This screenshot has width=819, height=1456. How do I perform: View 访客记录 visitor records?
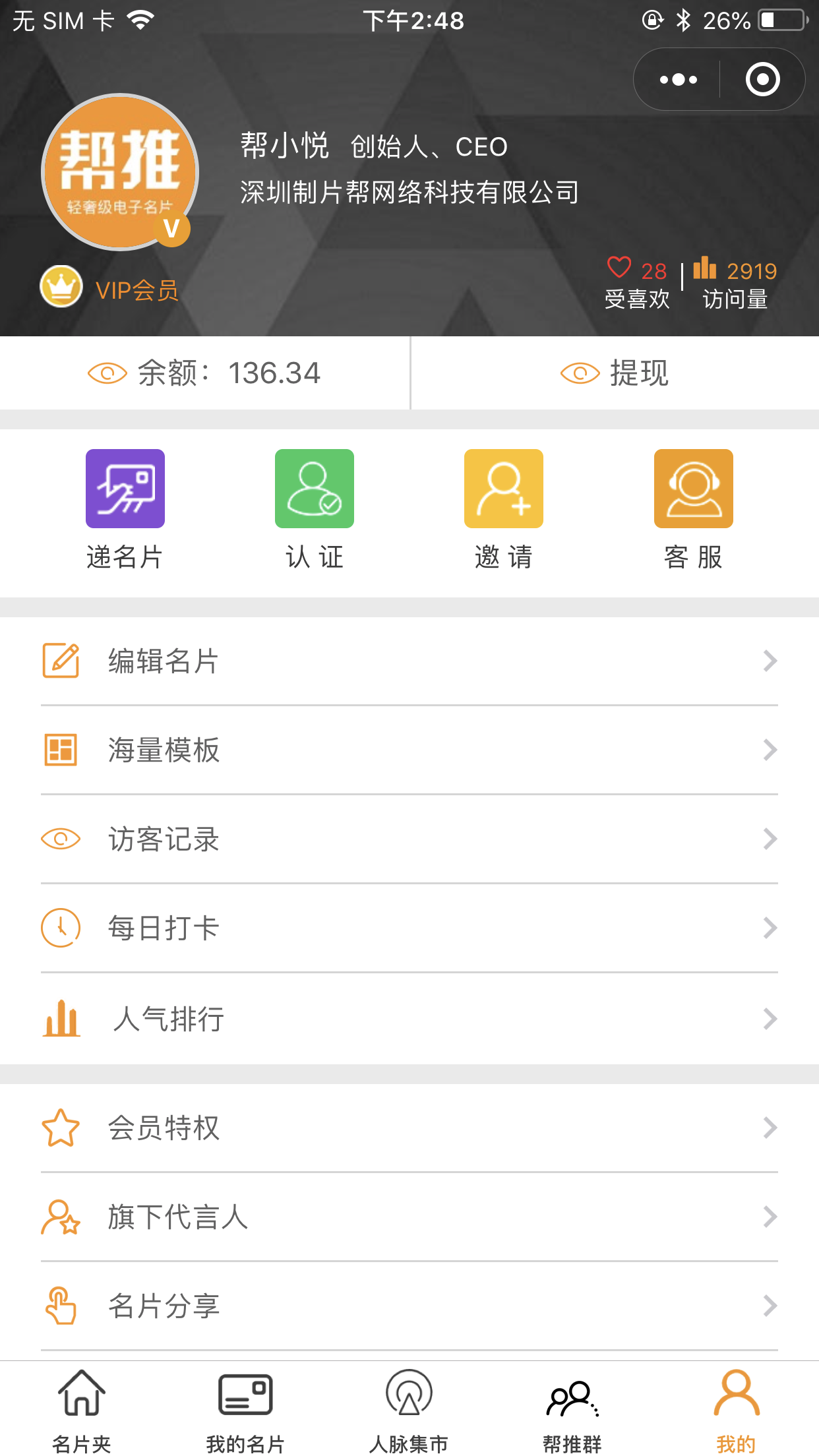[409, 839]
